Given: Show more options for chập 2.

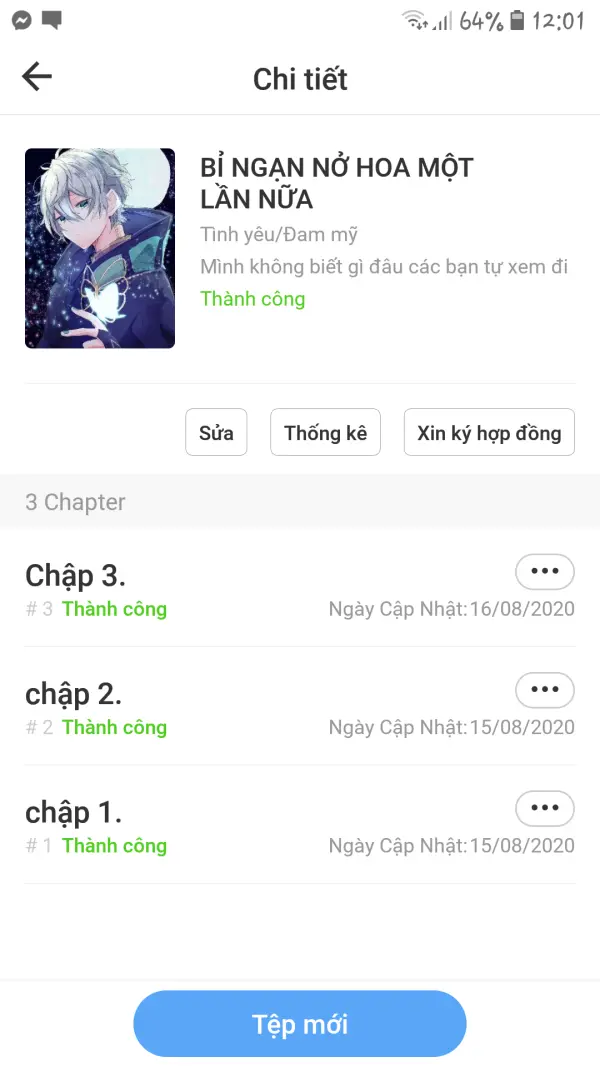Looking at the screenshot, I should tap(544, 689).
